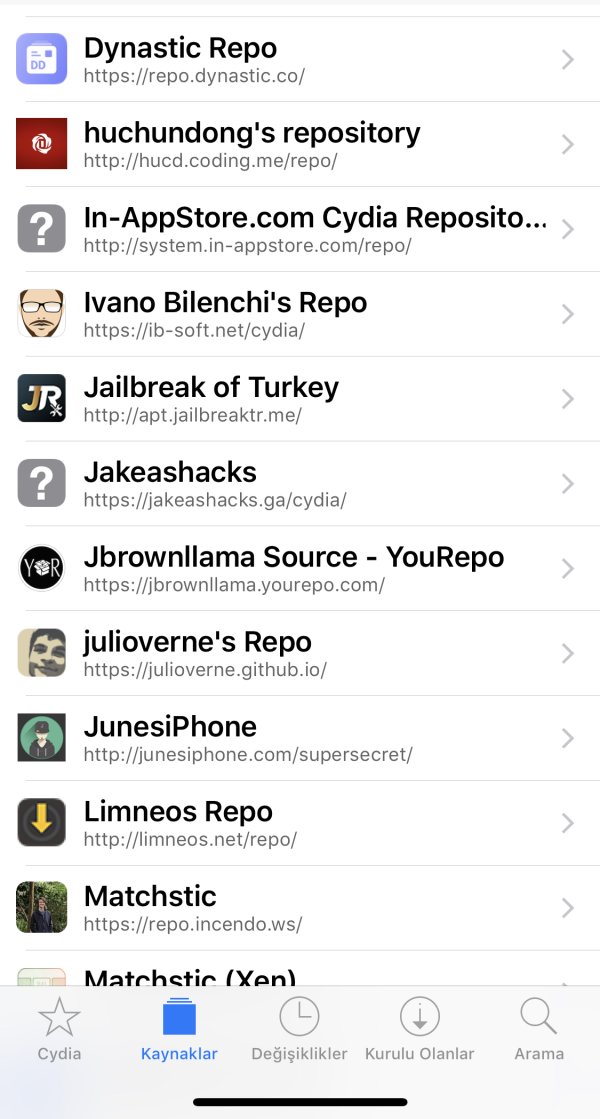Open the Jailbreak of Turkey source
The width and height of the screenshot is (600, 1119).
point(300,399)
